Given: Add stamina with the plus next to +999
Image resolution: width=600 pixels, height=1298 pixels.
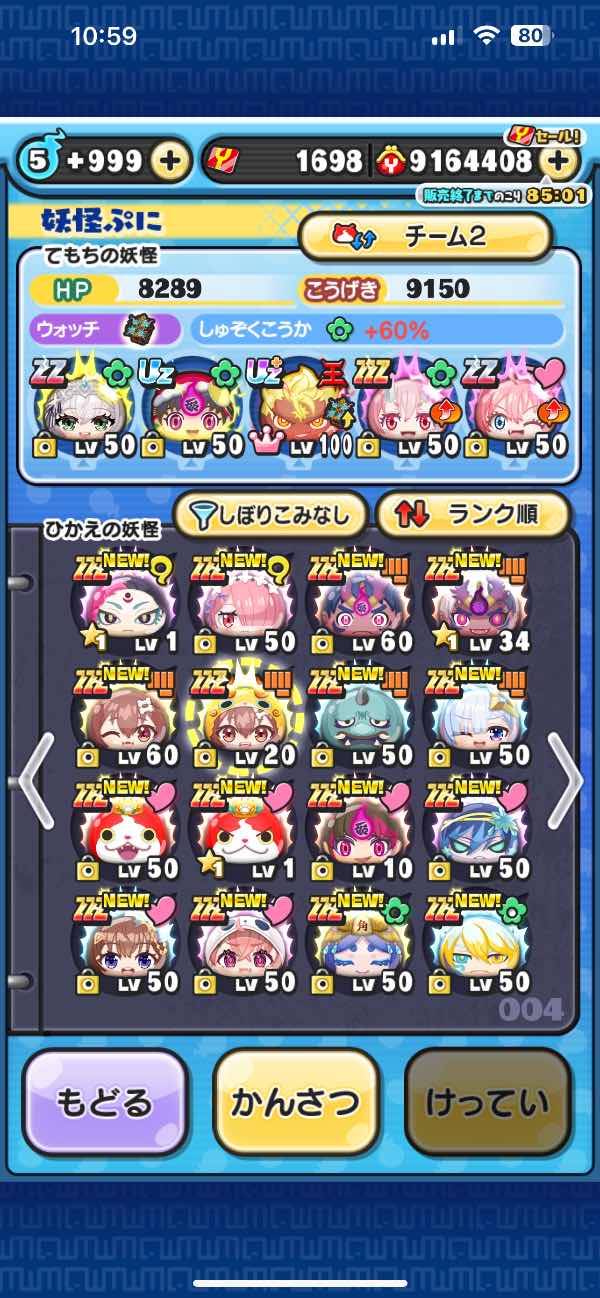Looking at the screenshot, I should (x=171, y=161).
